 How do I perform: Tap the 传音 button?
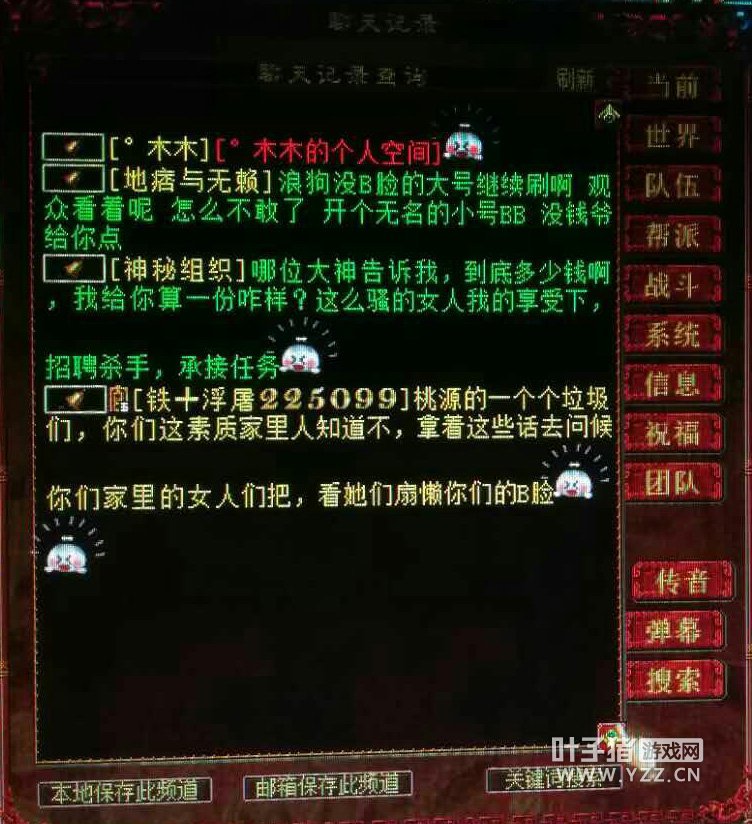(679, 582)
